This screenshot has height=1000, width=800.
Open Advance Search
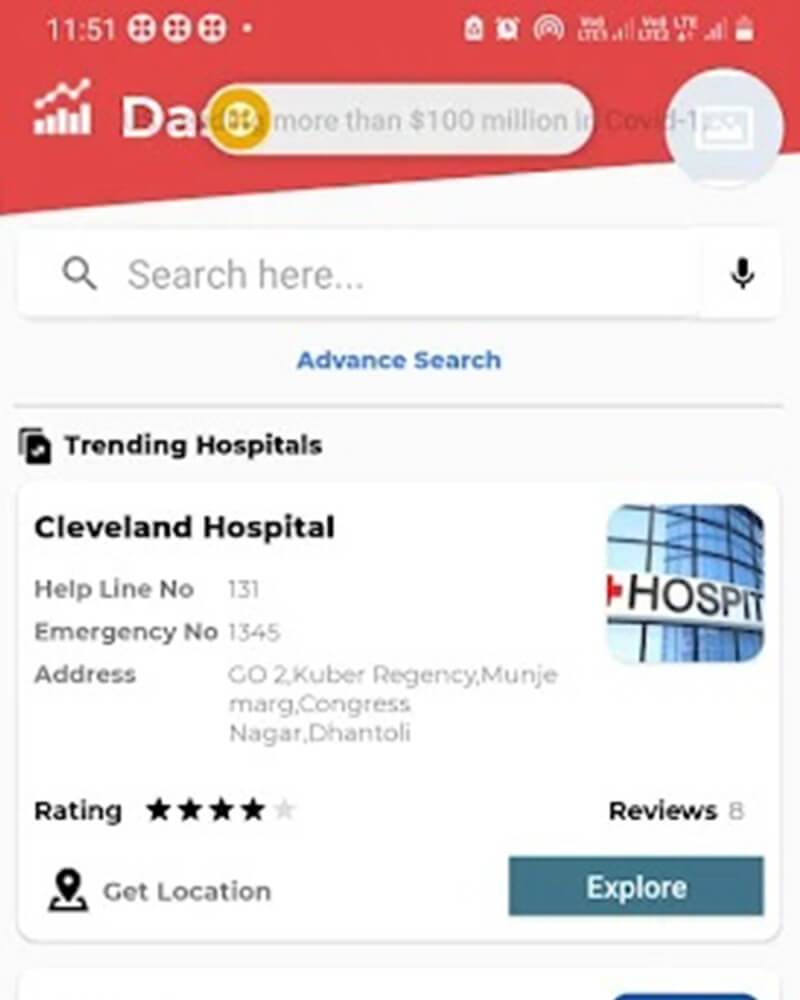(399, 360)
